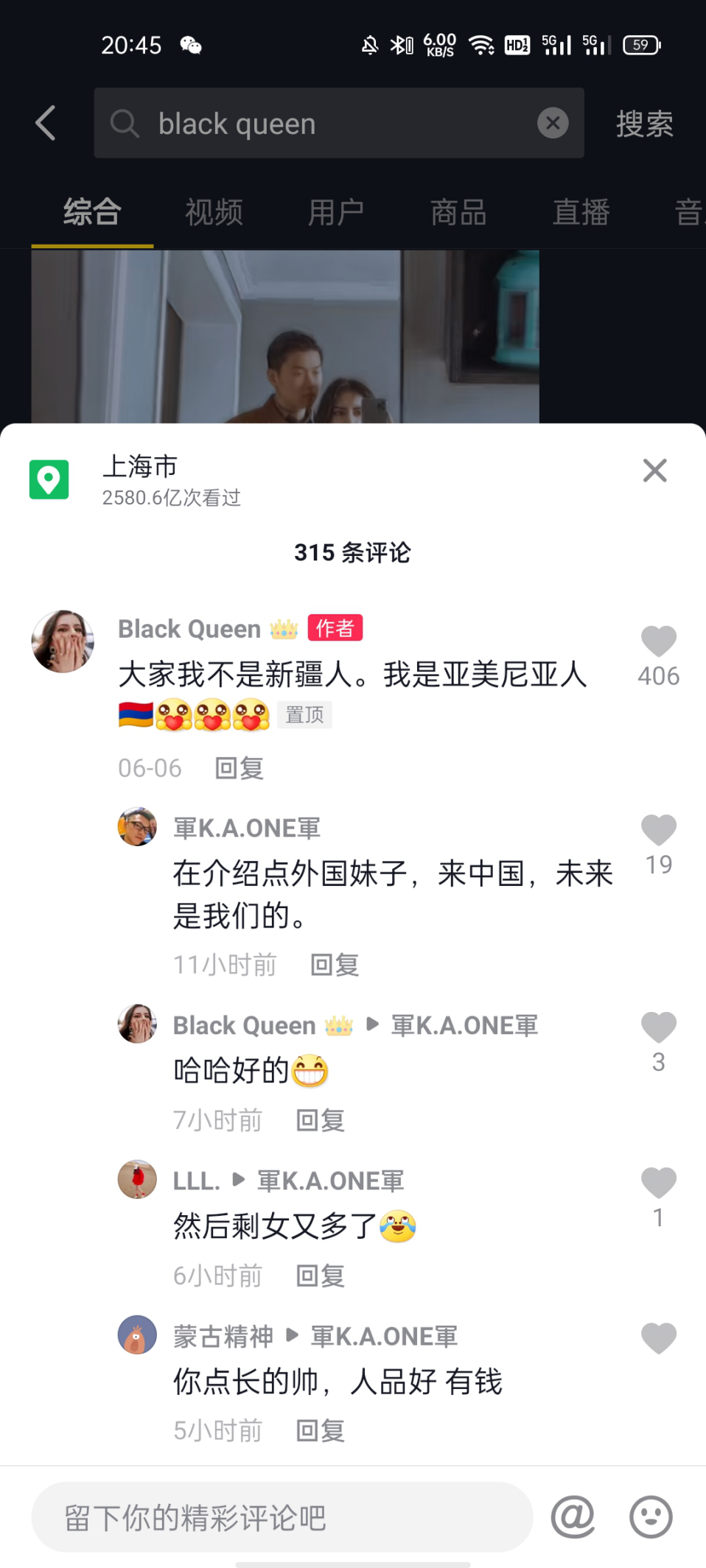Like 軍K.A.ONE軍's comment about 外国妹子
Viewport: 706px width, 1568px height.
(x=658, y=830)
